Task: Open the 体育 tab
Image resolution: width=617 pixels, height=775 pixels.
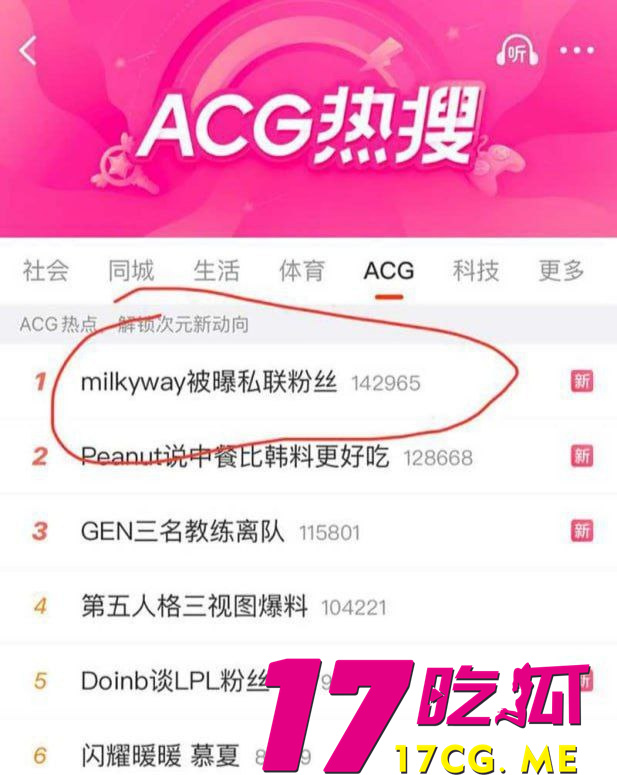Action: coord(302,271)
